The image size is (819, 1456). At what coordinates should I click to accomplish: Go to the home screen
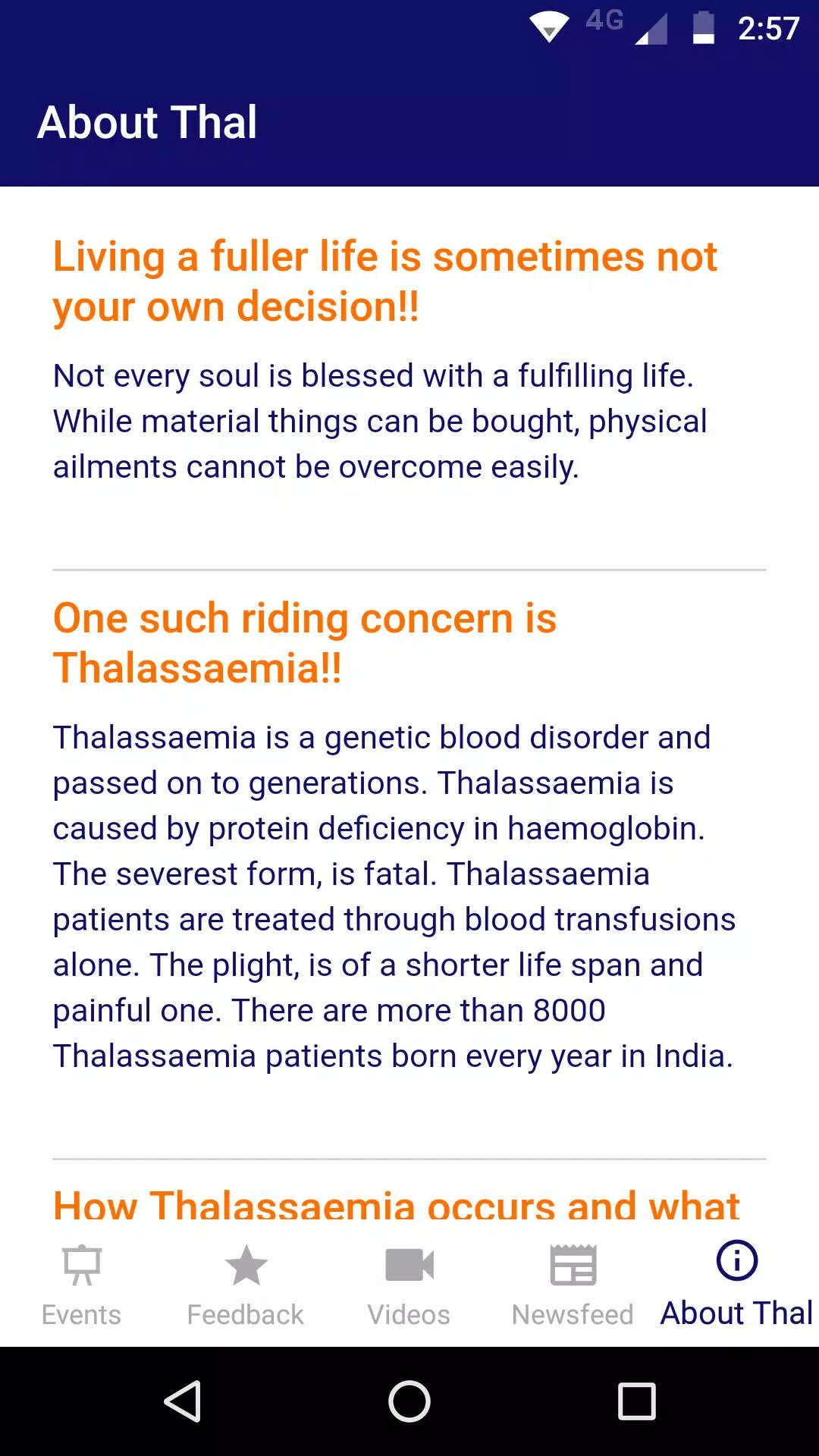[x=409, y=1401]
